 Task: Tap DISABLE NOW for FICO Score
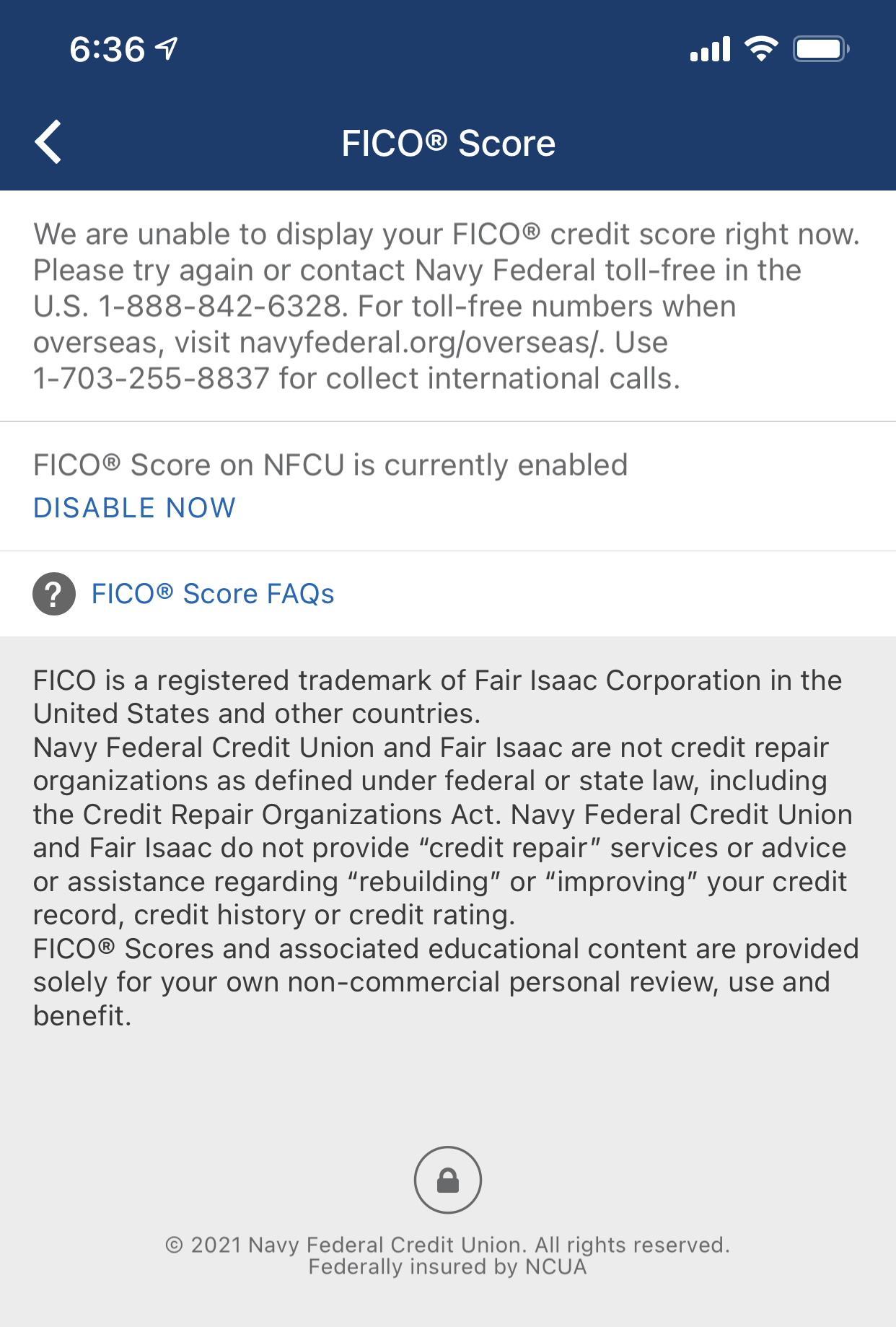coord(135,508)
